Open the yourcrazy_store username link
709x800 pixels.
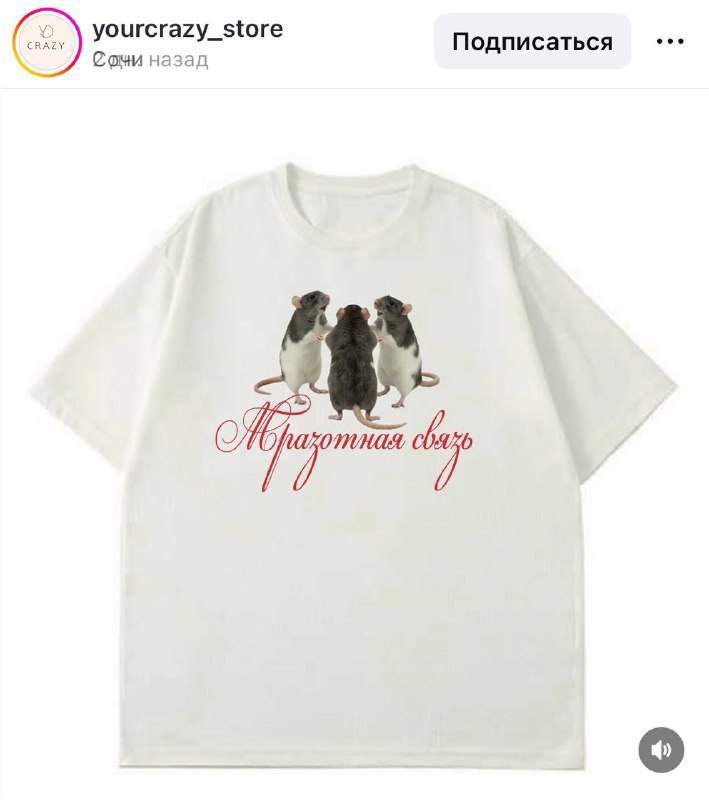(187, 29)
